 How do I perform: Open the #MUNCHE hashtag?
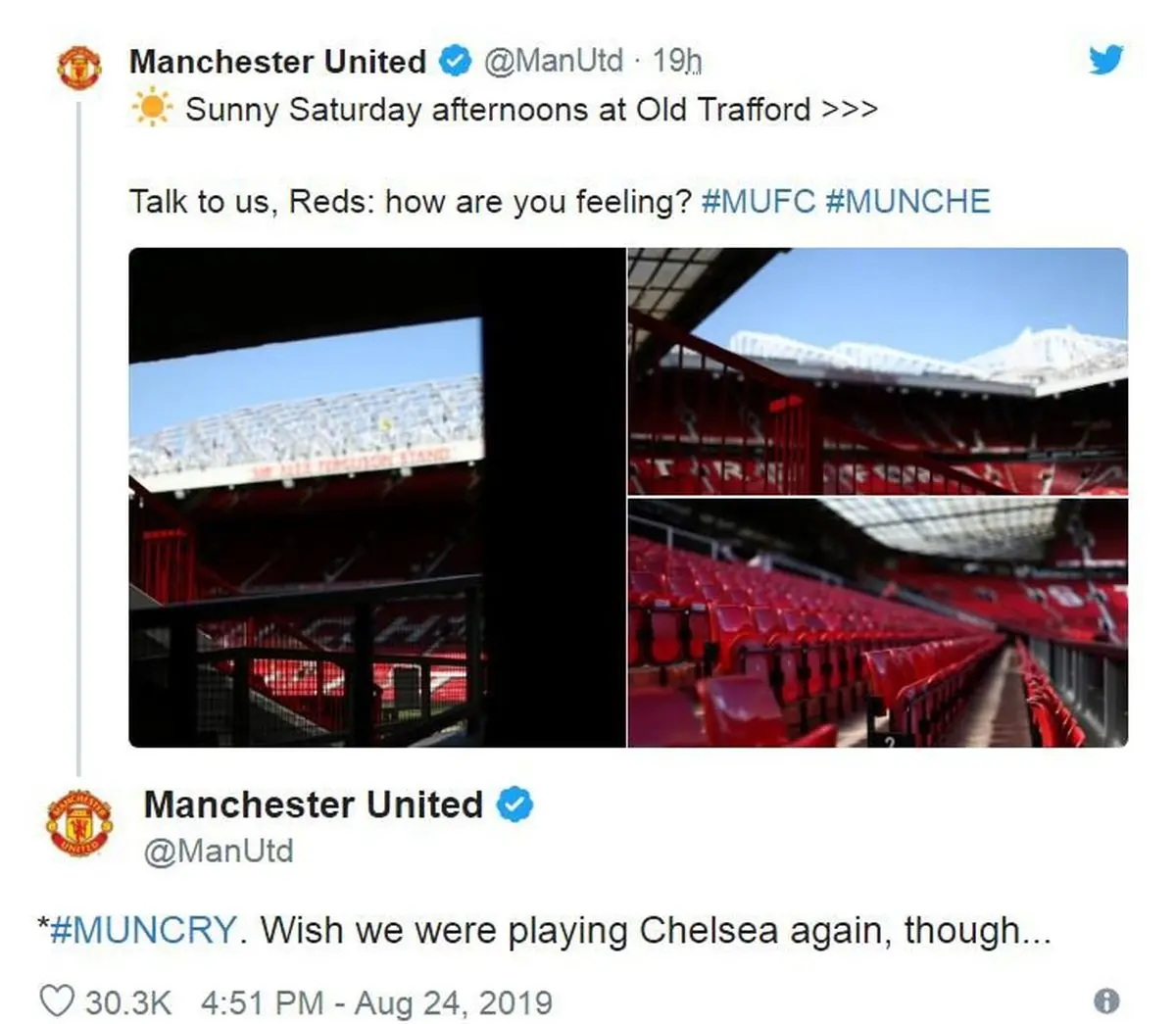coord(907,201)
